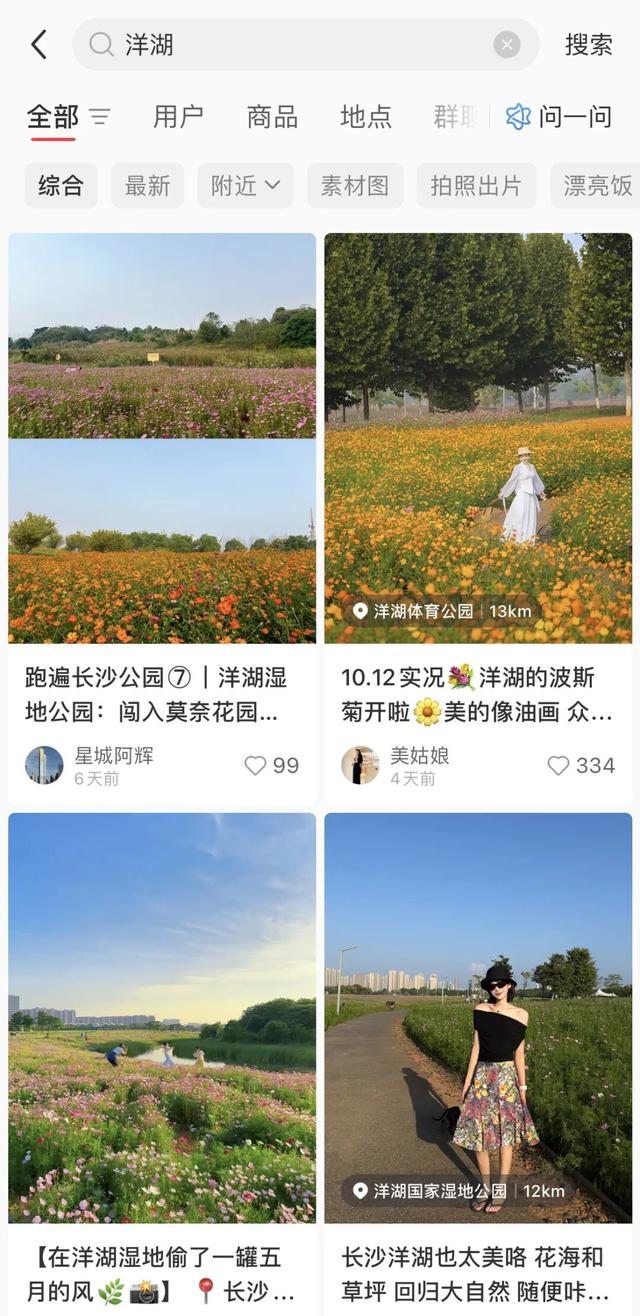Go back using the back arrow
This screenshot has height=1316, width=640.
coord(39,44)
